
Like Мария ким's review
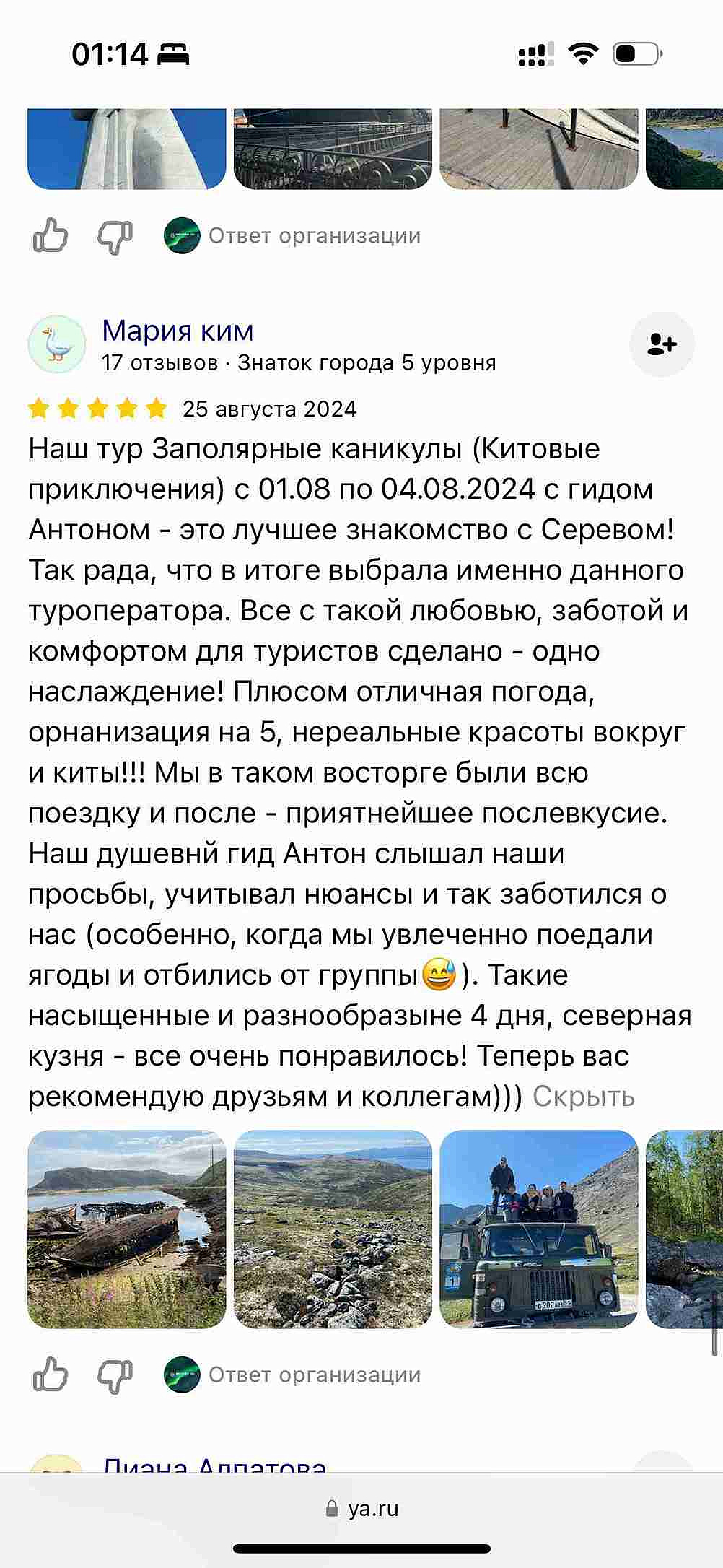point(51,1374)
